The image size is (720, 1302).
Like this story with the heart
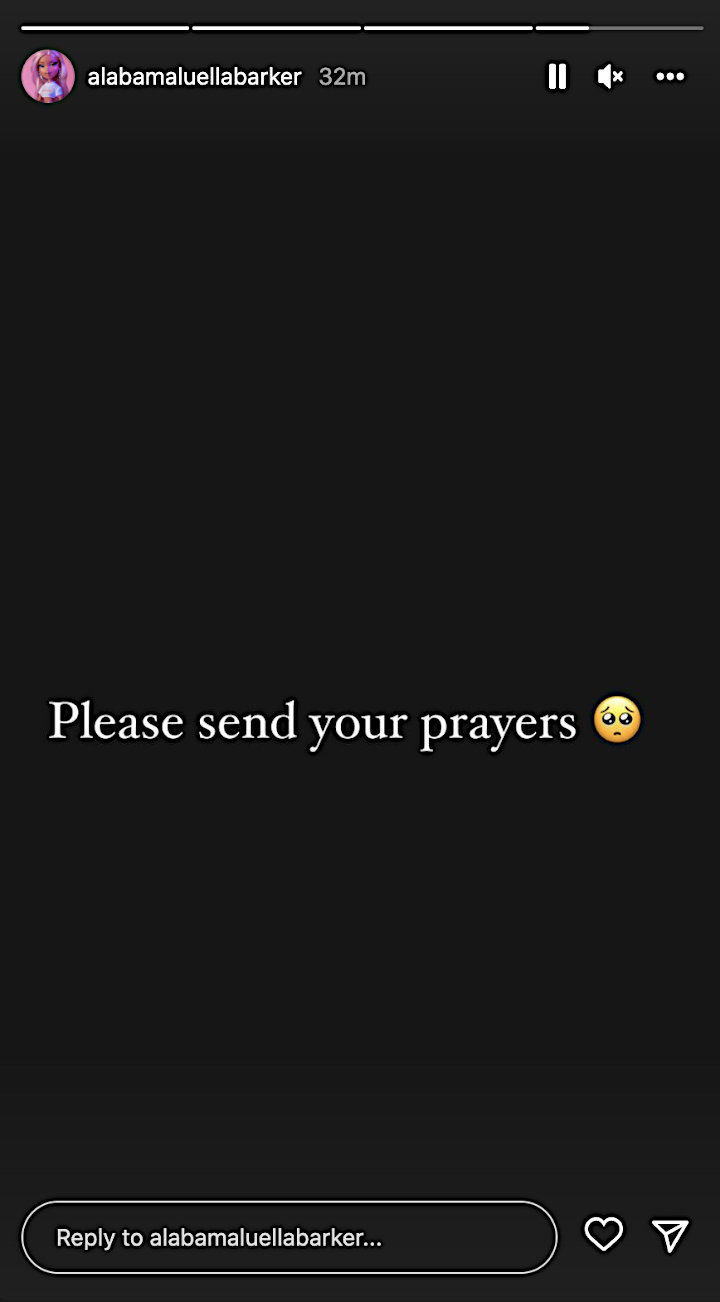pos(603,1236)
